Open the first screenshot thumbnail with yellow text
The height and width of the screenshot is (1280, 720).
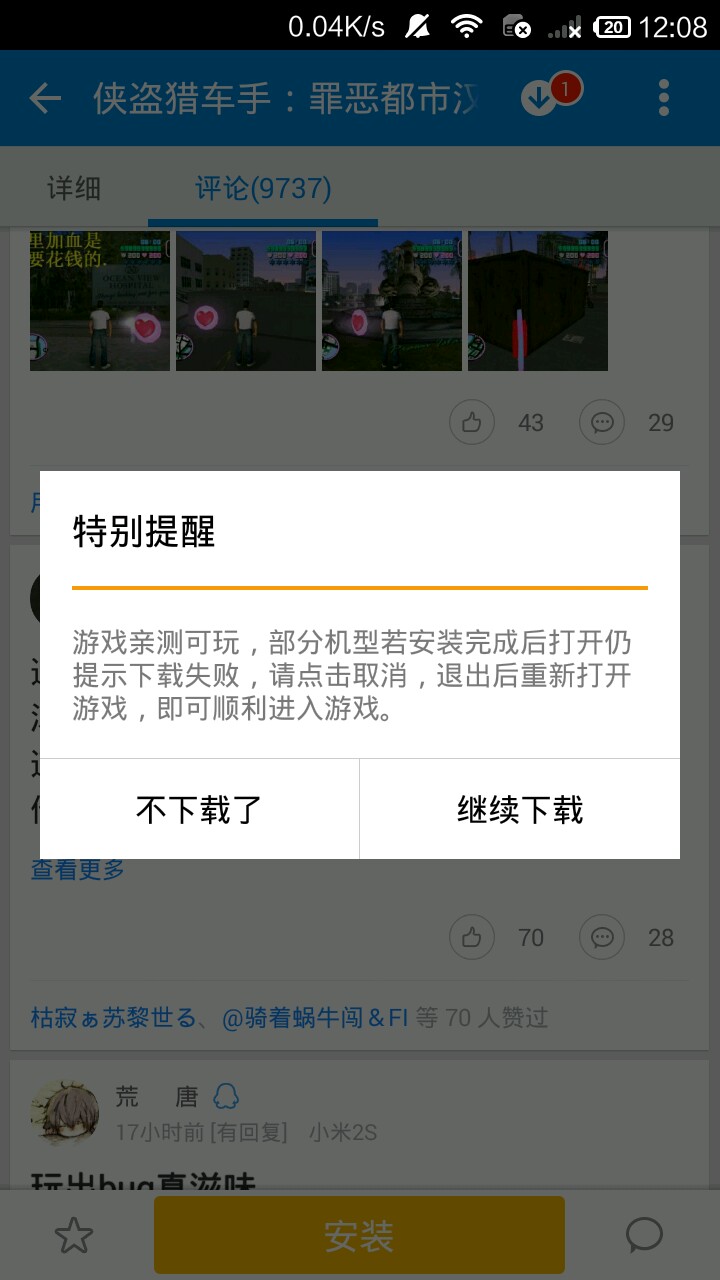click(100, 301)
